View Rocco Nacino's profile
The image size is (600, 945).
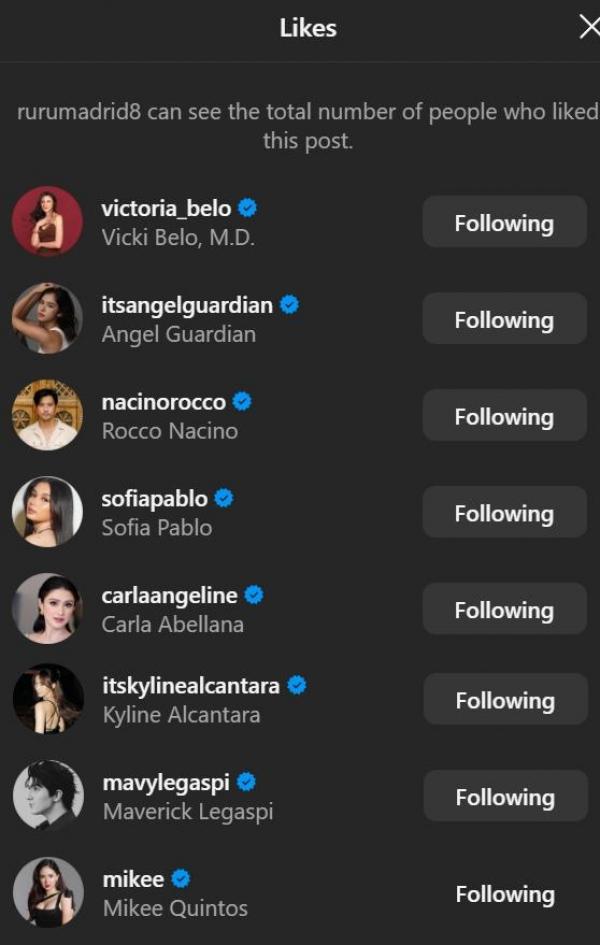(164, 402)
